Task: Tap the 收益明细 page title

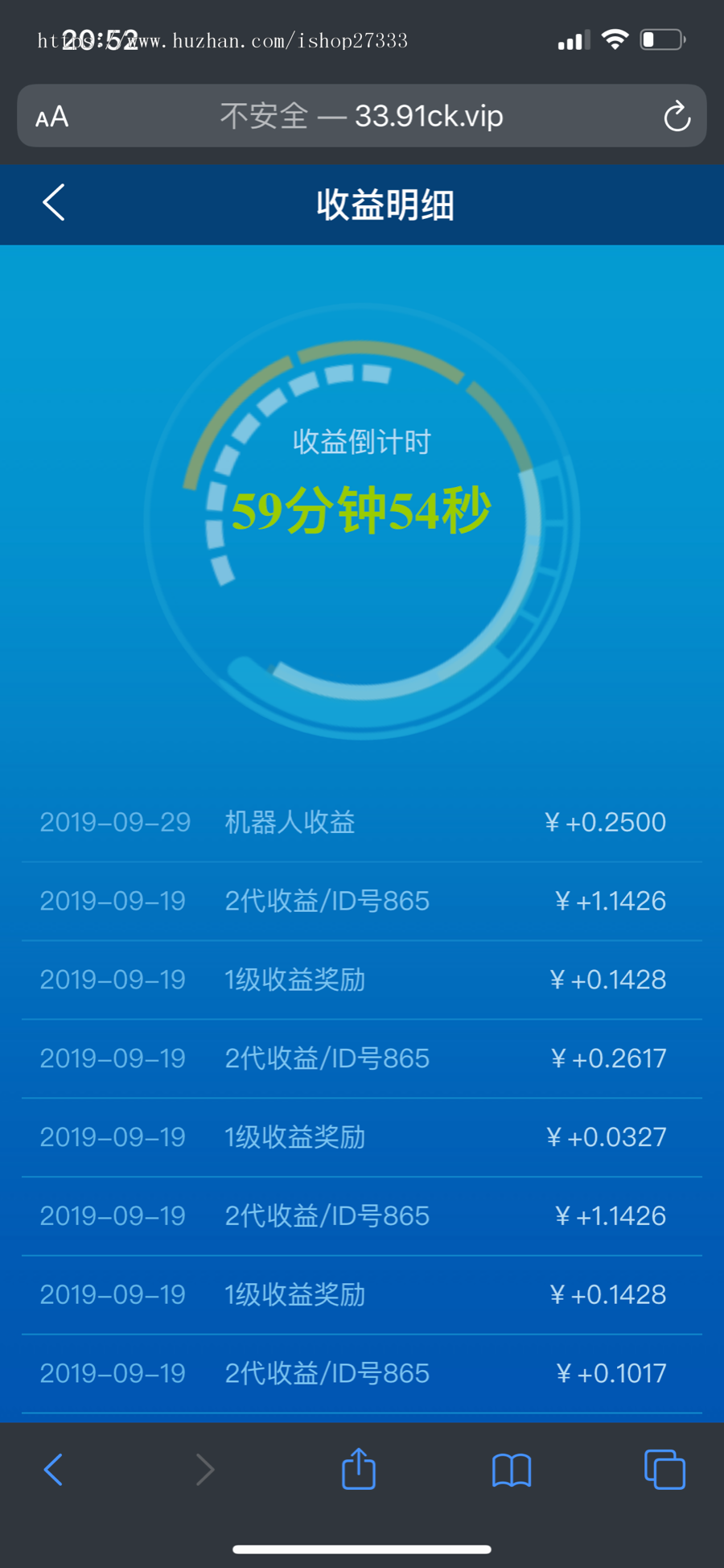Action: (x=384, y=205)
